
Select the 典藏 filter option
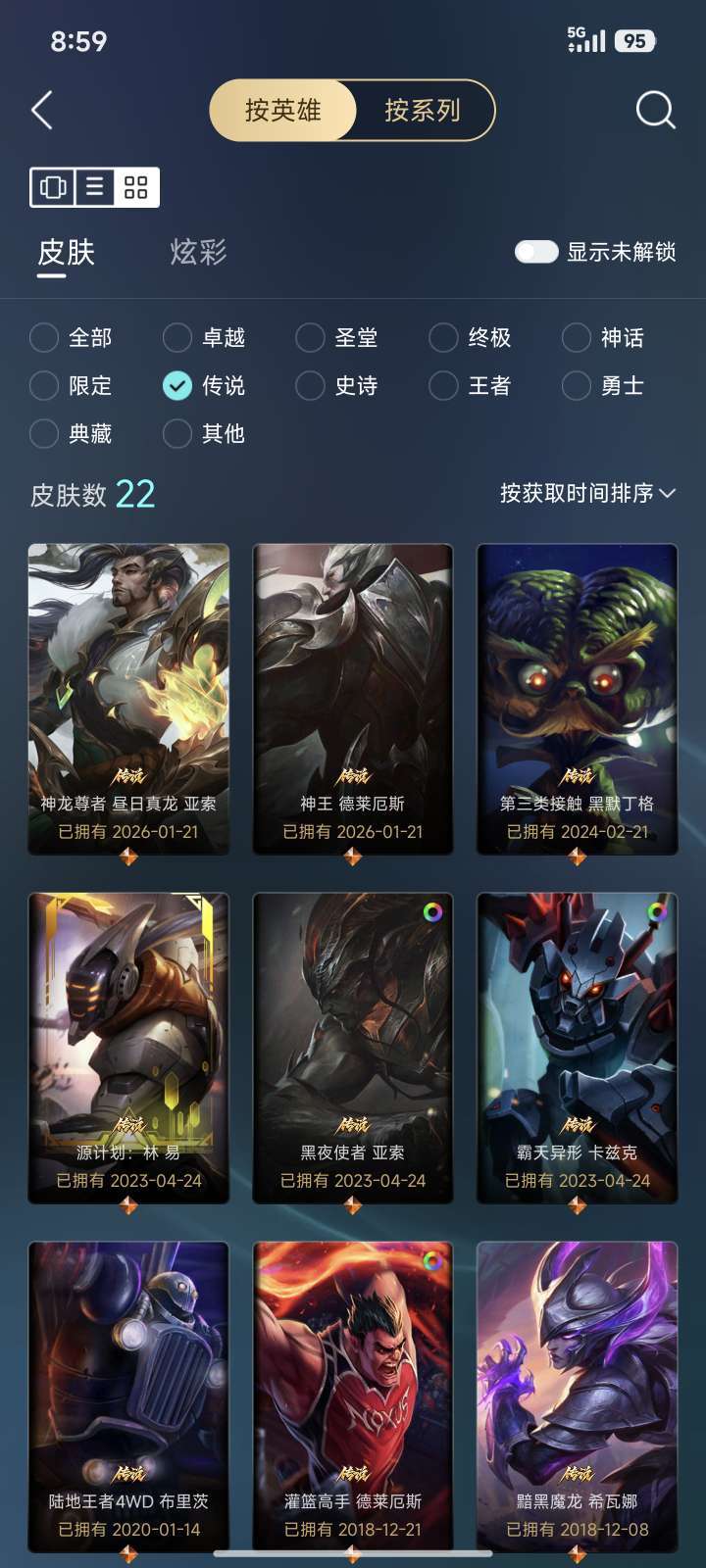[x=71, y=433]
